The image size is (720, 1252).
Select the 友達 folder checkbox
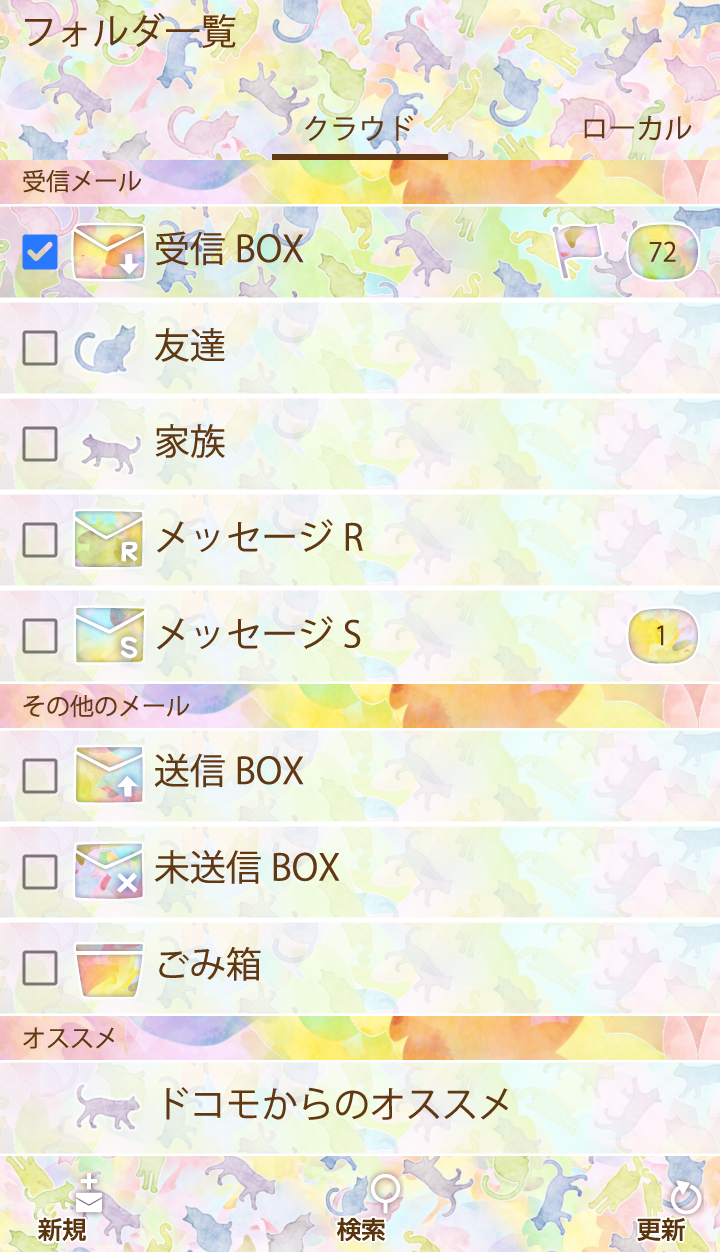point(40,348)
